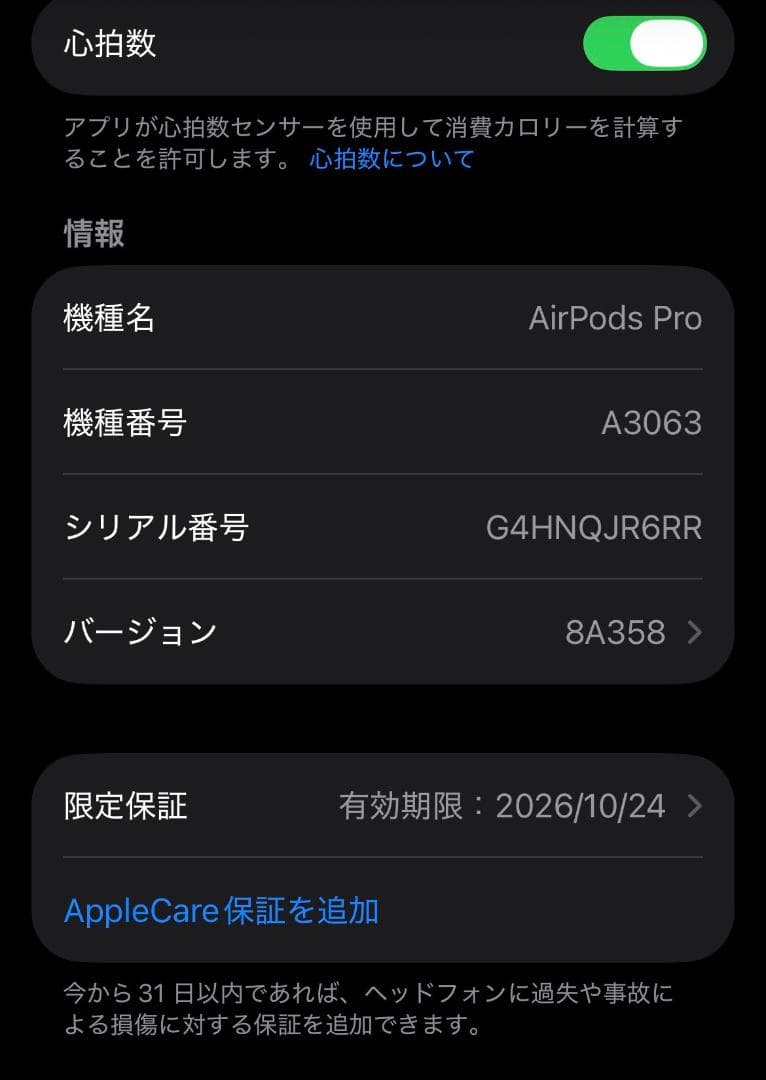Expand the バージョン row chevron
The width and height of the screenshot is (766, 1080).
tap(697, 632)
